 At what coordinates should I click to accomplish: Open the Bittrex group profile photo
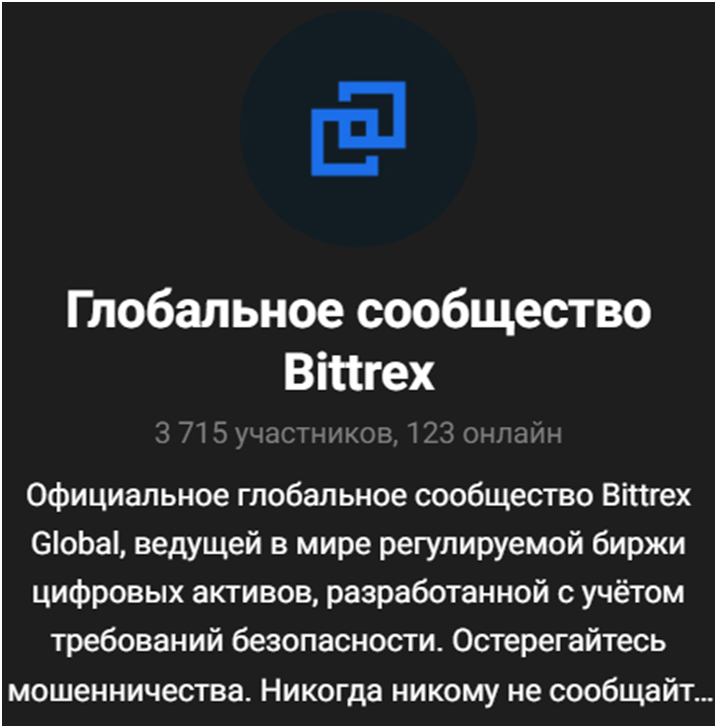click(x=358, y=130)
